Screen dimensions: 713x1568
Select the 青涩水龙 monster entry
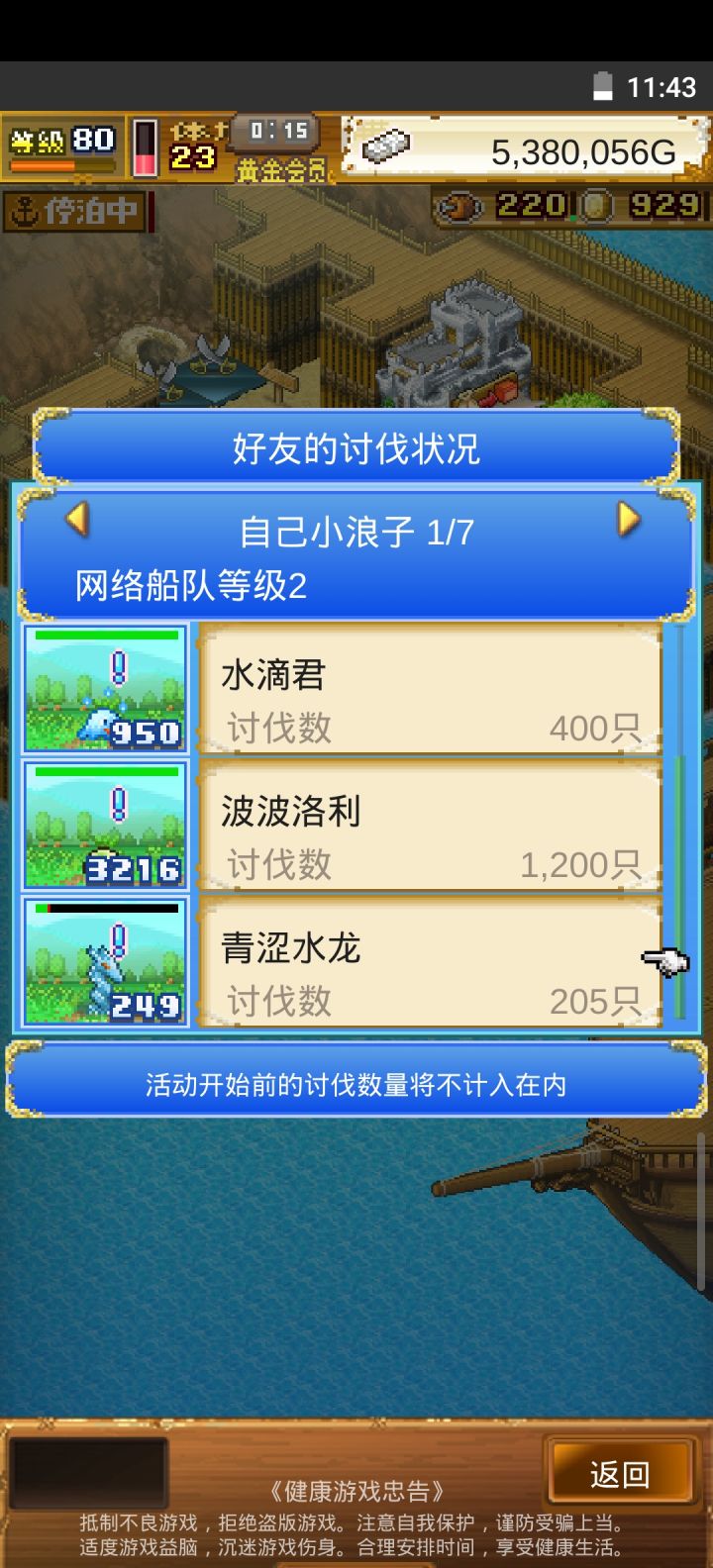click(426, 965)
